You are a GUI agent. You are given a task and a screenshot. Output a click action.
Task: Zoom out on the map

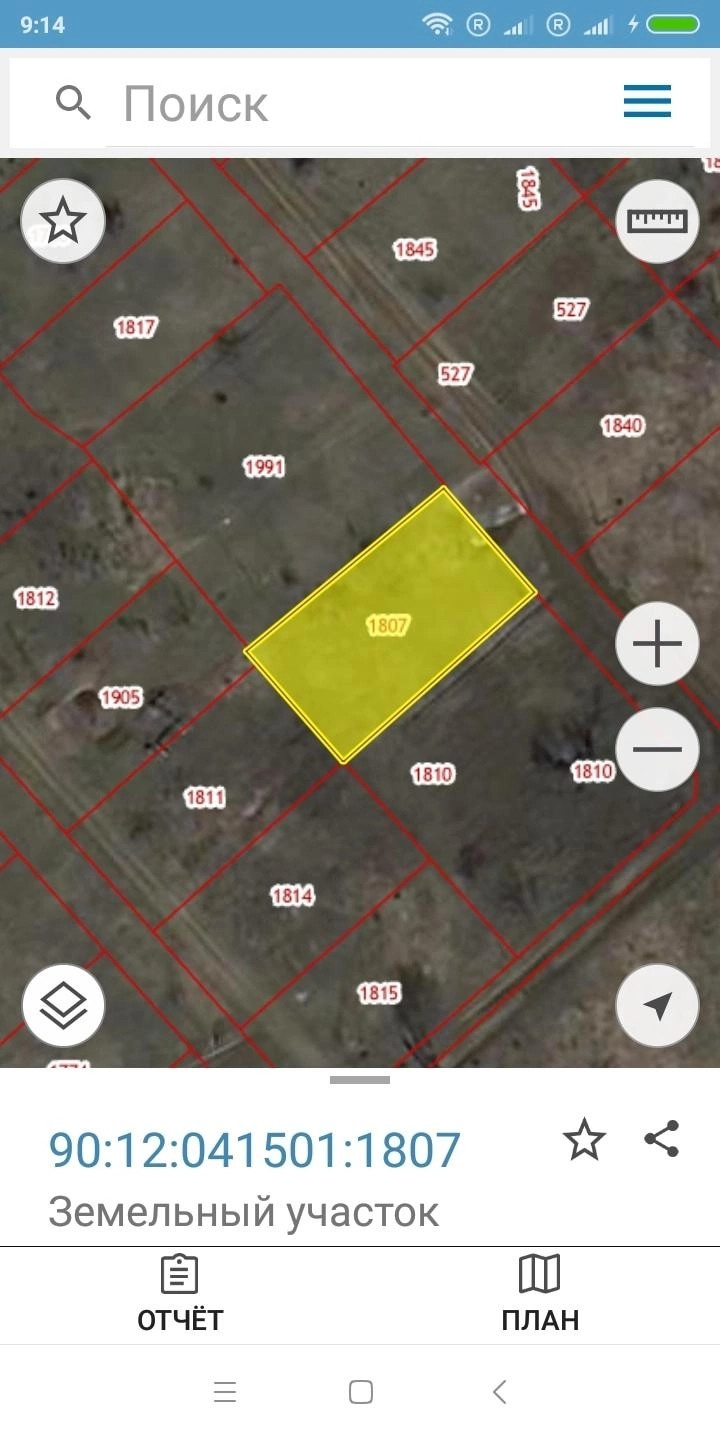point(657,749)
